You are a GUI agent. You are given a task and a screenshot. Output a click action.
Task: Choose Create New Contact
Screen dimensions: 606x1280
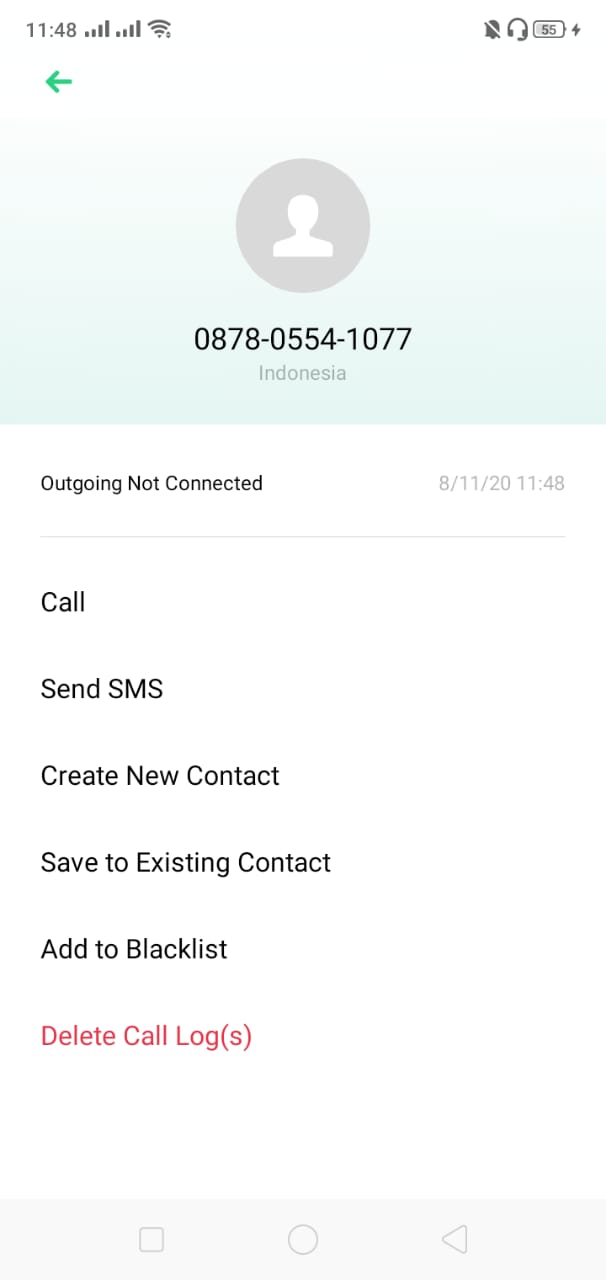point(160,776)
